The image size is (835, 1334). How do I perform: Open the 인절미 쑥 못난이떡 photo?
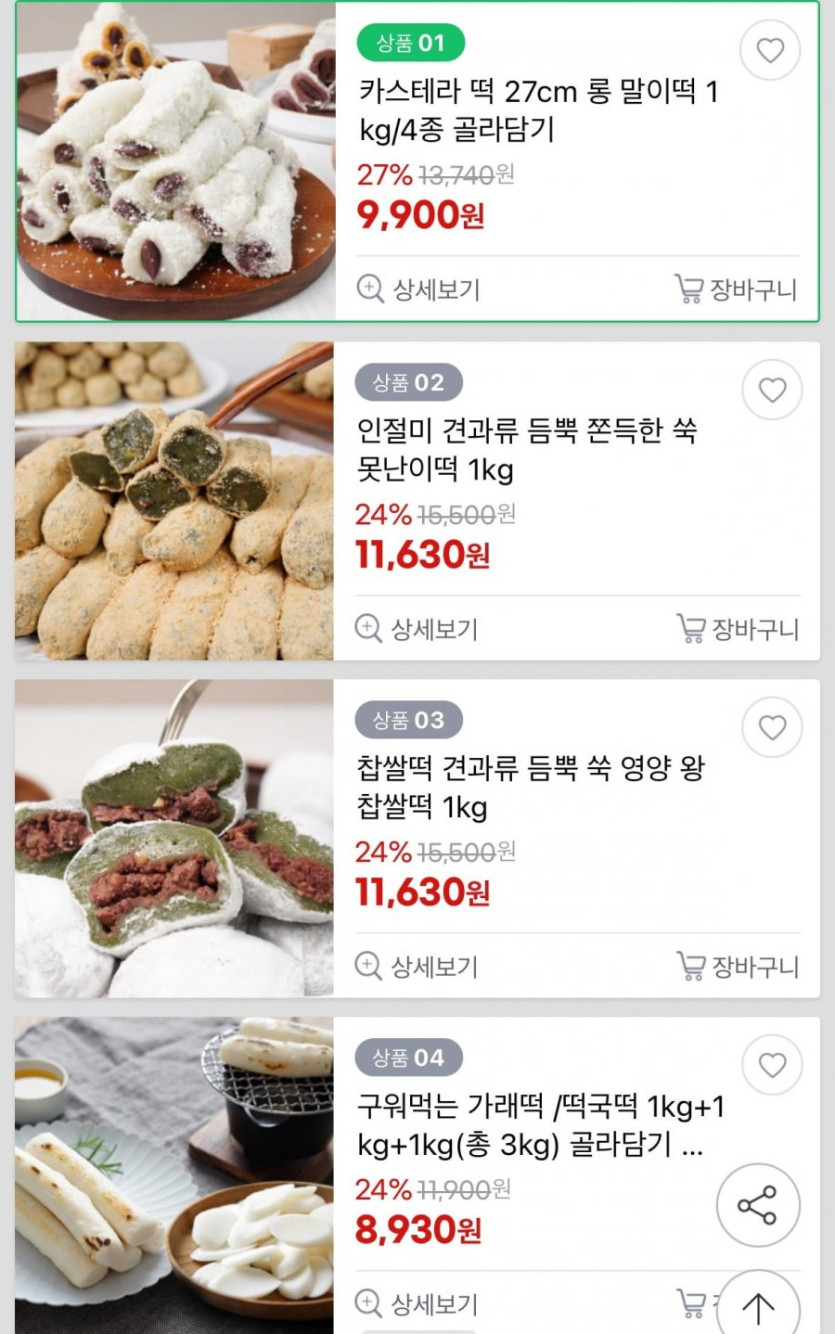[174, 501]
